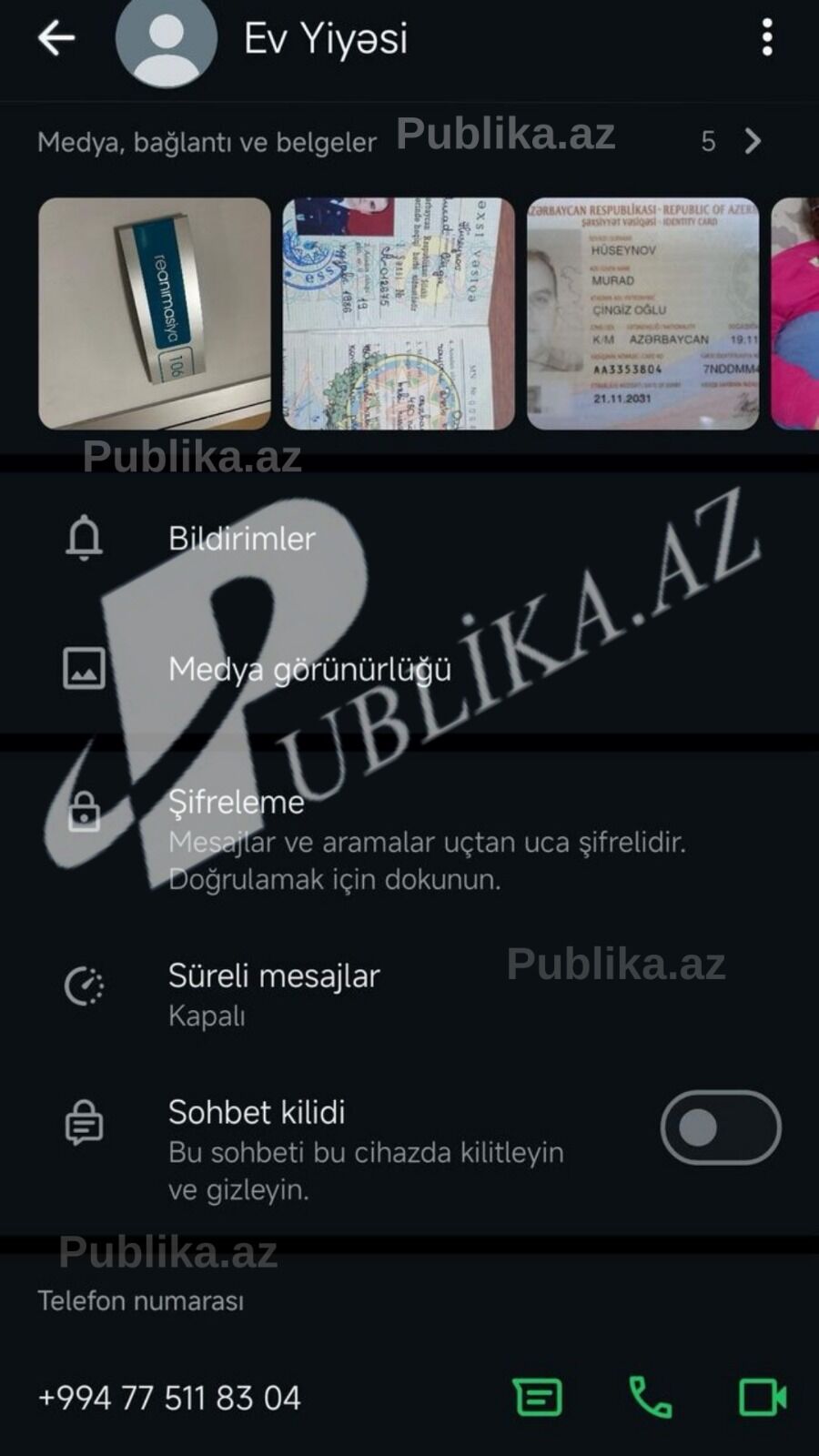Open Süreli mesajlar setting

point(273,992)
